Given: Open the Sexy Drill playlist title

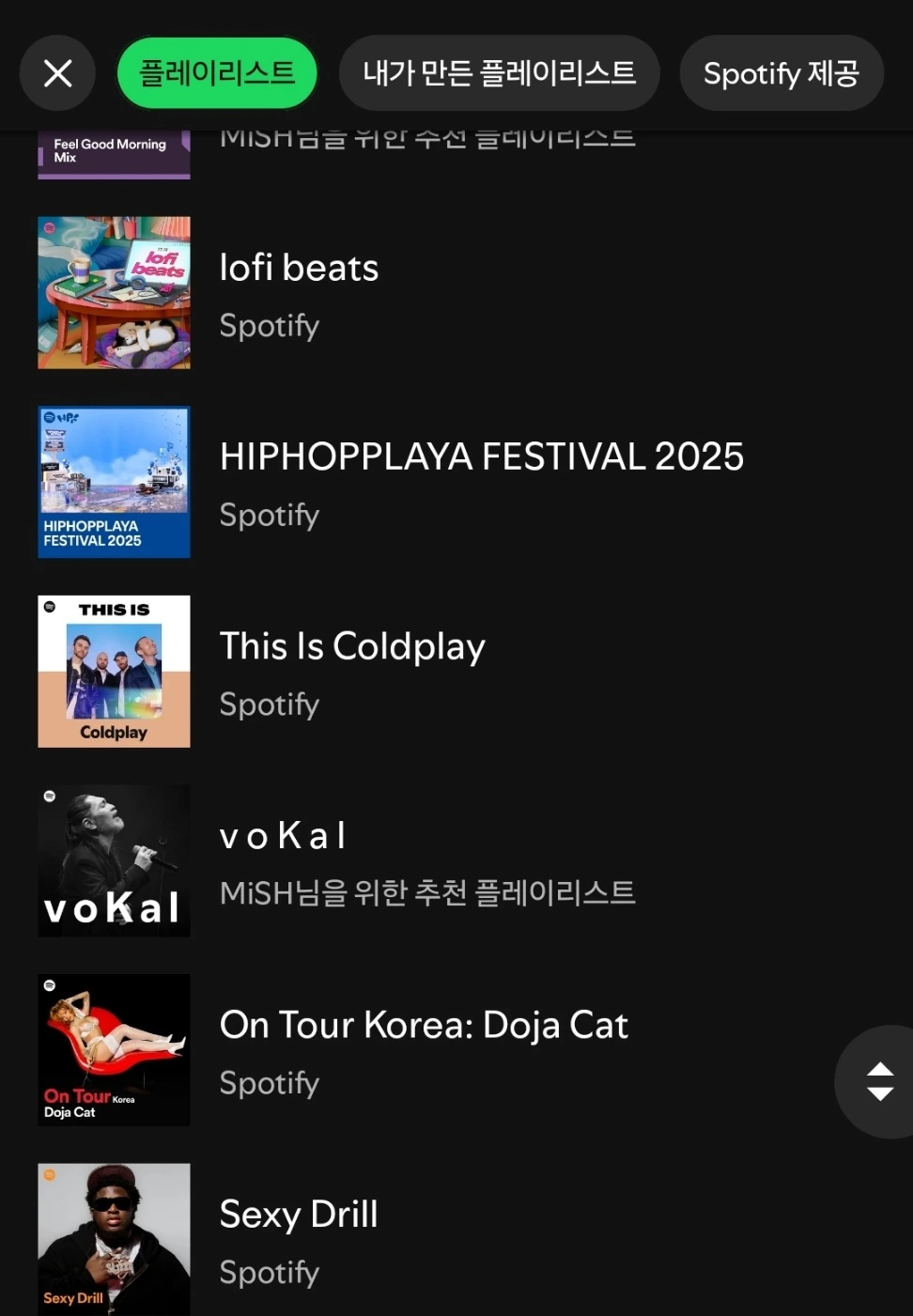Looking at the screenshot, I should (299, 1214).
